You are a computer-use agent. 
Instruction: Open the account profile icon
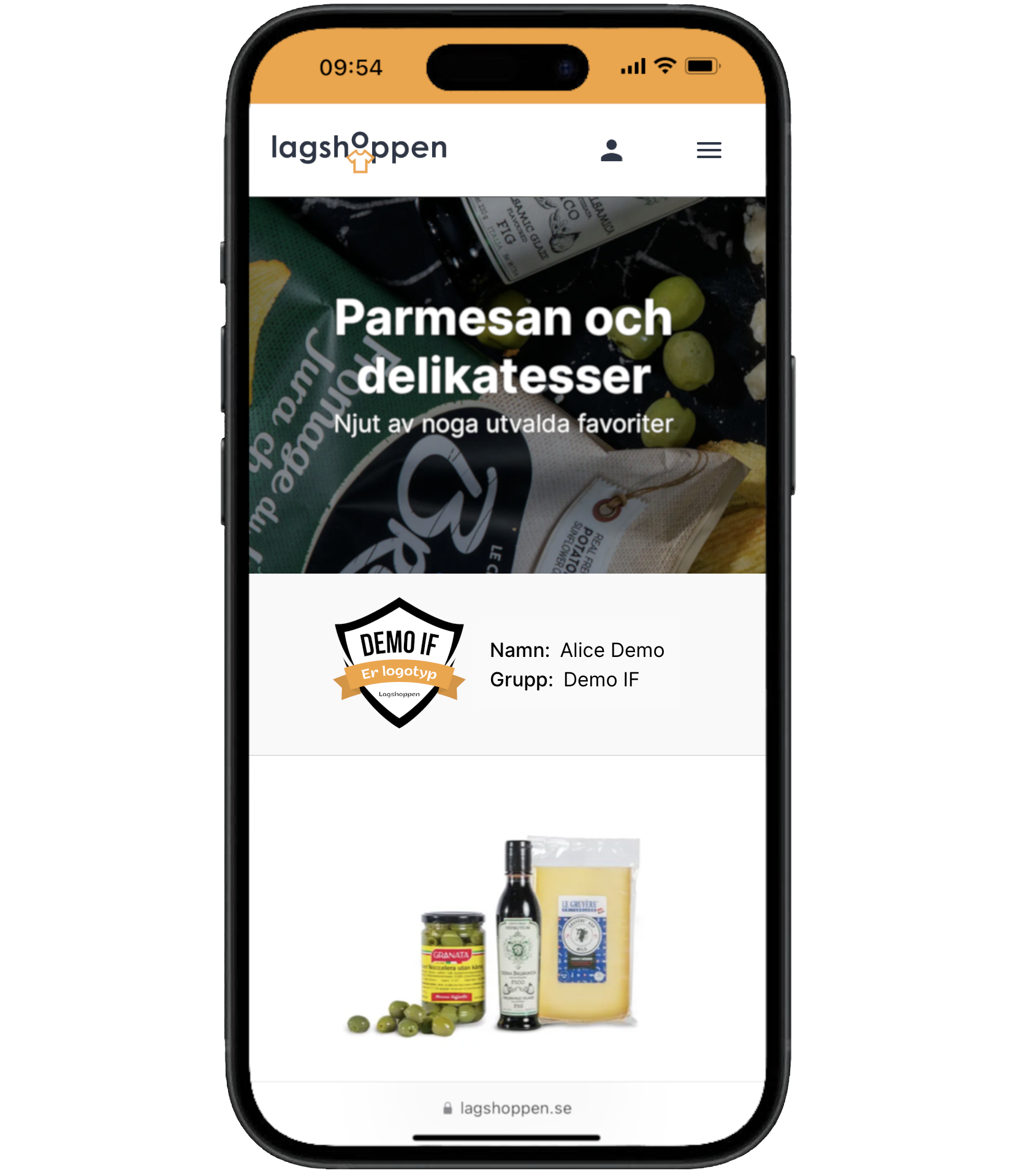(x=611, y=150)
